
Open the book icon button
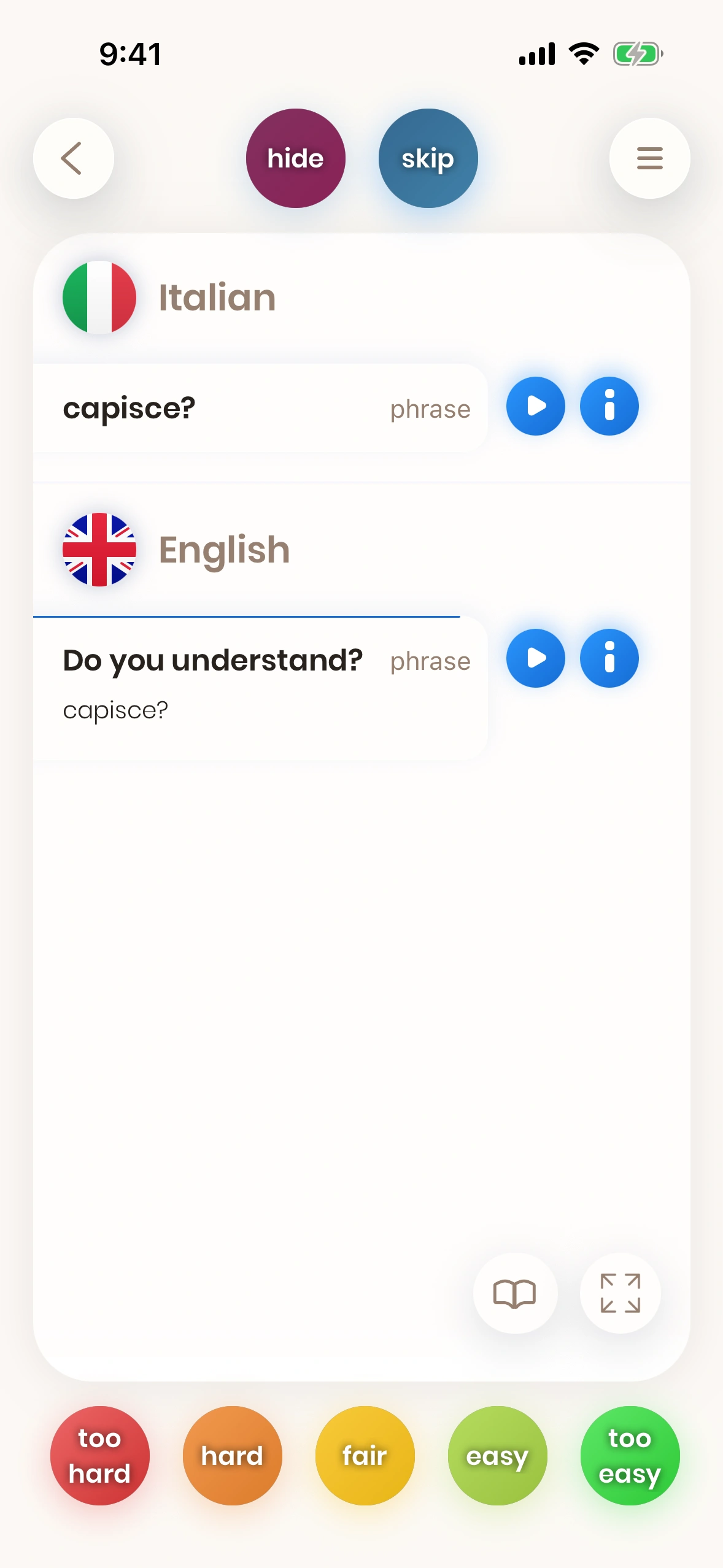[x=515, y=1293]
